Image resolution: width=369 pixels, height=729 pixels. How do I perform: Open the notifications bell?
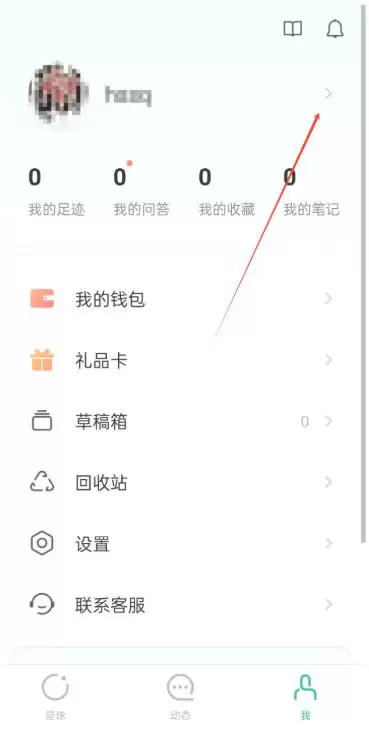[x=335, y=29]
